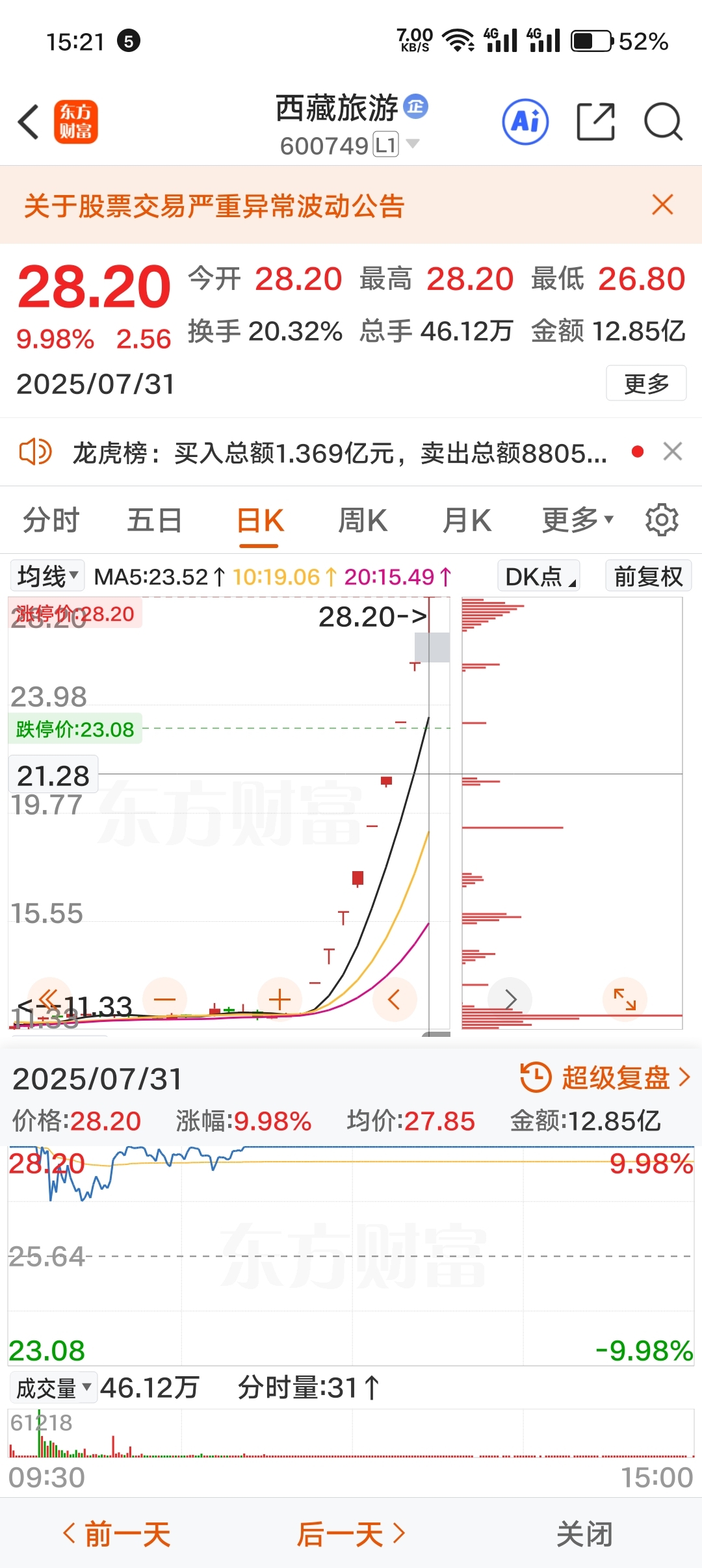702x1568 pixels.
Task: Switch to the 五日 chart tab
Action: (x=154, y=521)
